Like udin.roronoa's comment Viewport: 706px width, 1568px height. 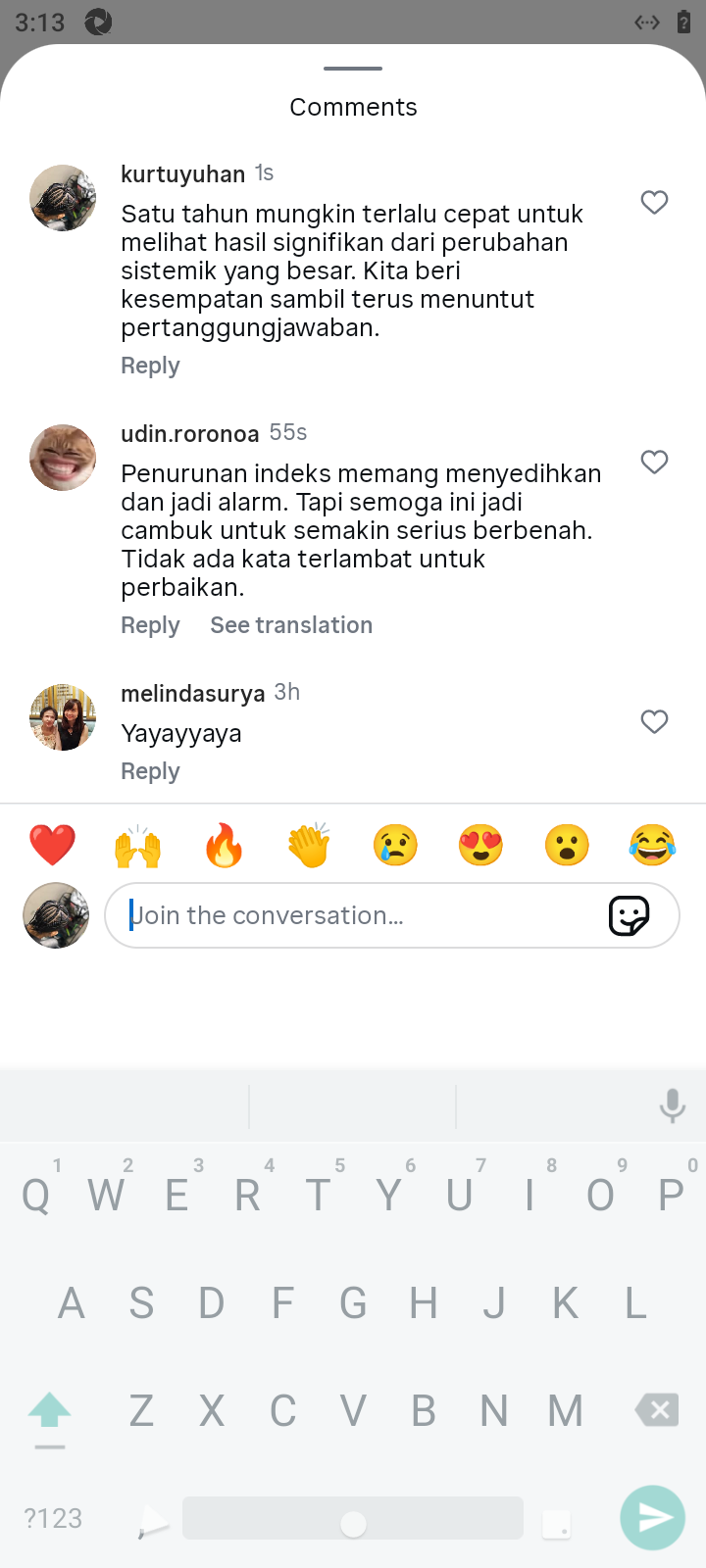click(654, 463)
